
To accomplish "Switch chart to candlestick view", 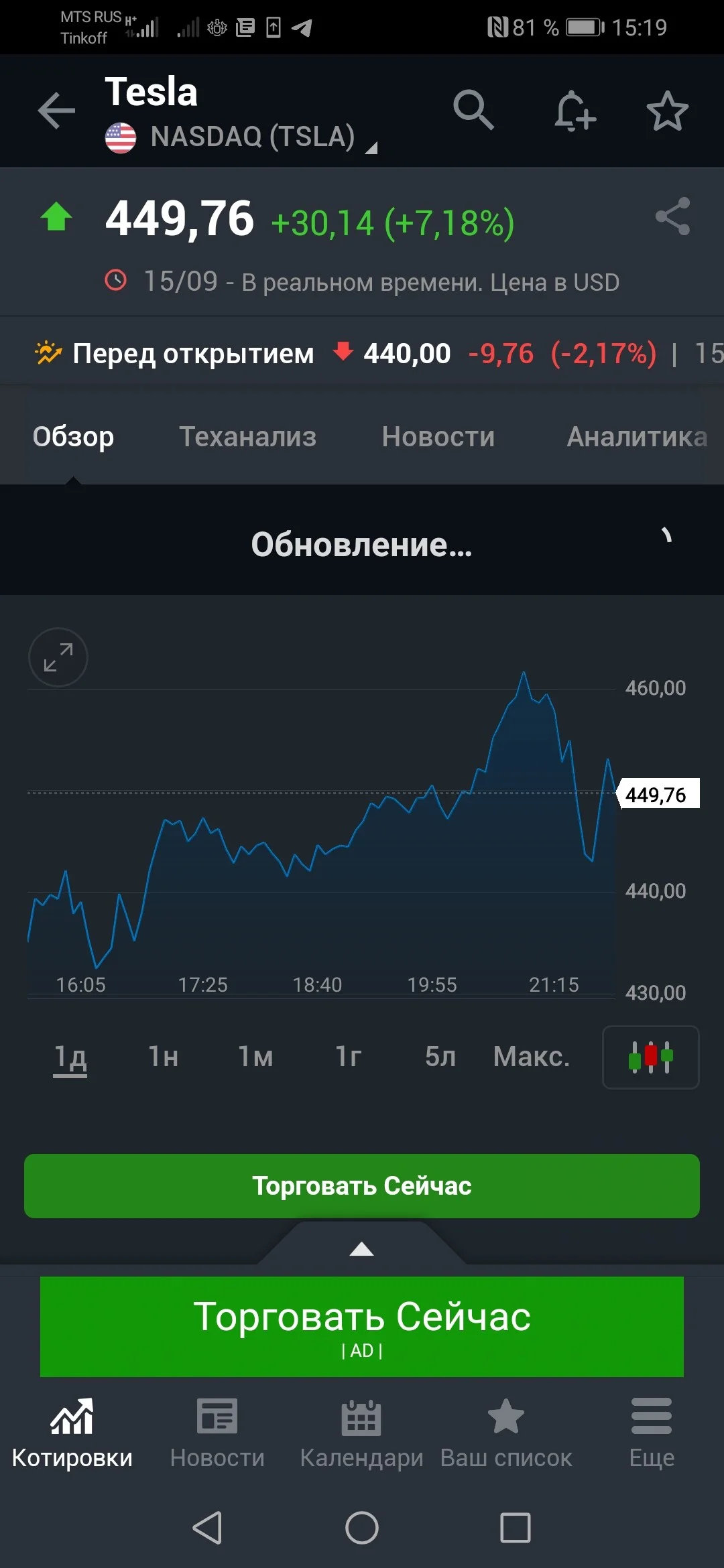I will point(651,1057).
